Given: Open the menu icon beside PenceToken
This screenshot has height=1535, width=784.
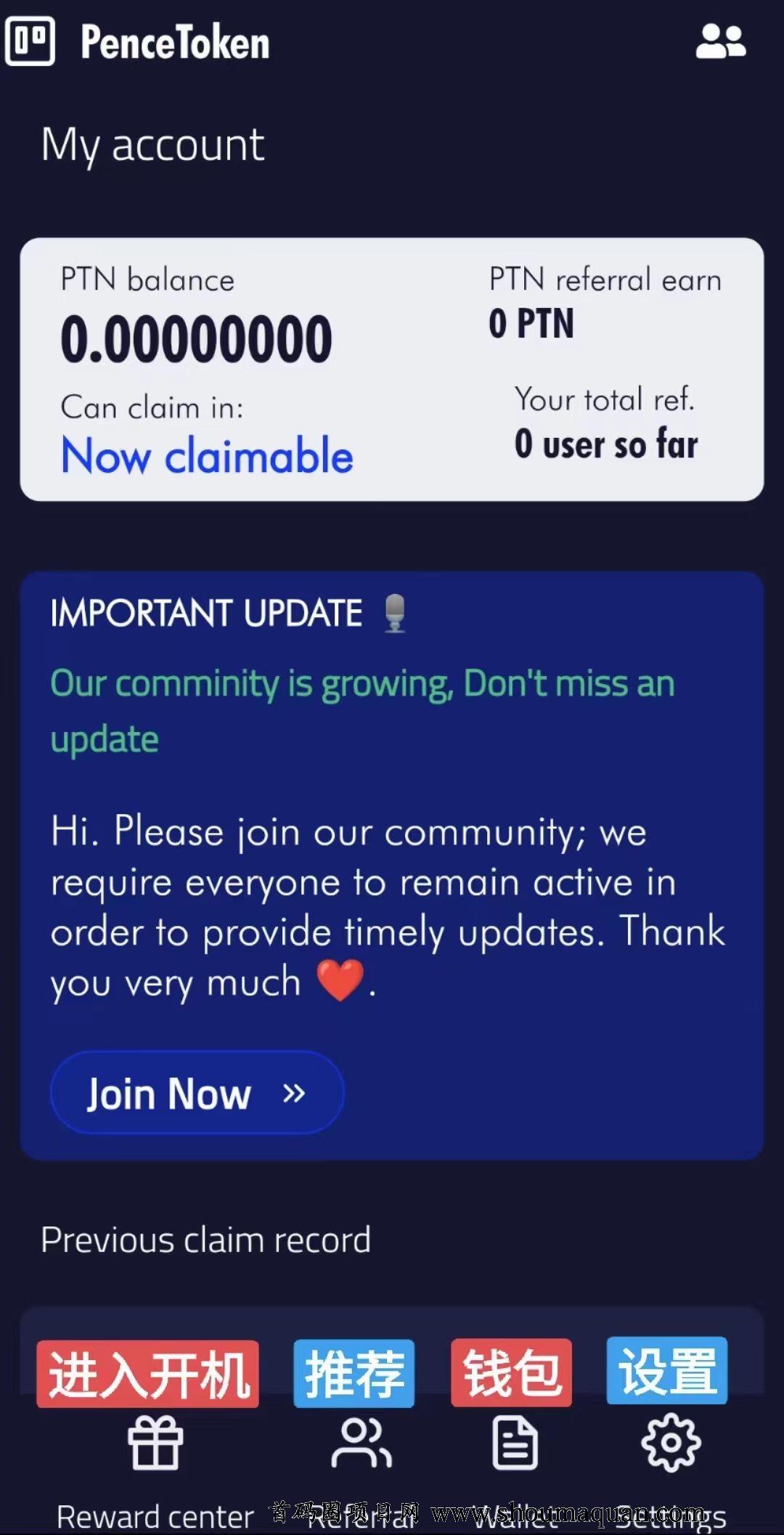Looking at the screenshot, I should [30, 41].
